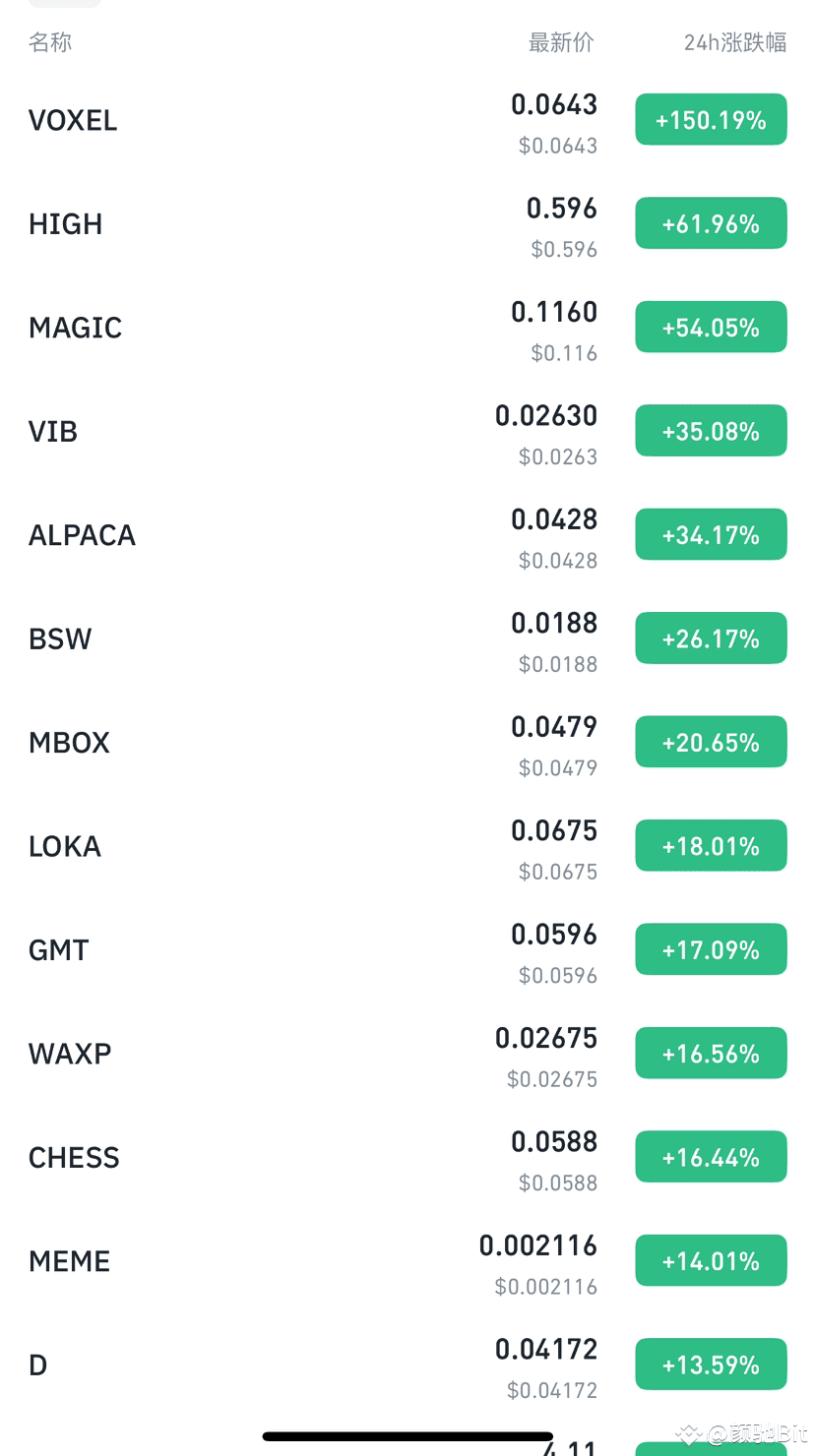Sort list by 最新价 column

click(x=561, y=42)
